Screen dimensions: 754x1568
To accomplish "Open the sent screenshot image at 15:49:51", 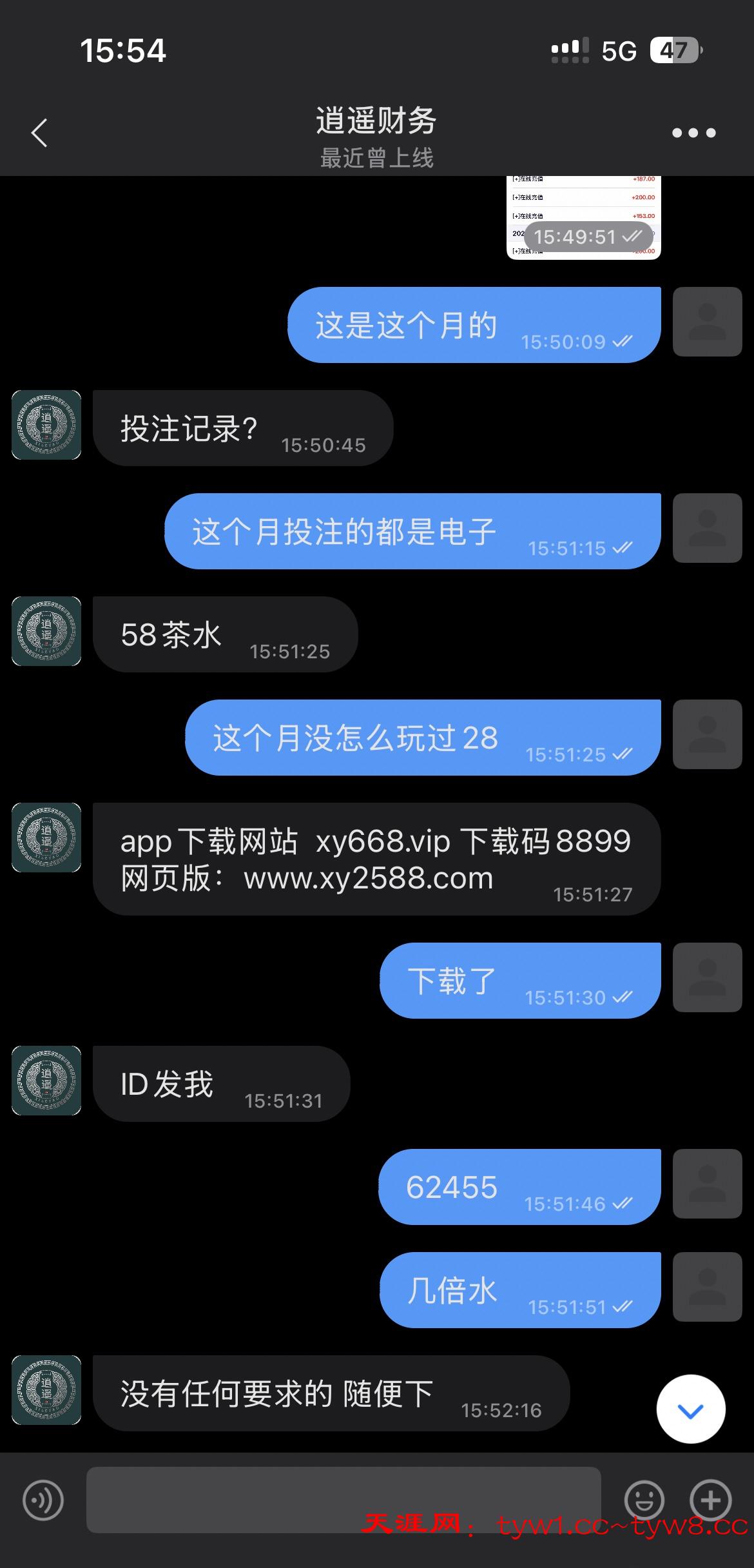I will (x=583, y=217).
